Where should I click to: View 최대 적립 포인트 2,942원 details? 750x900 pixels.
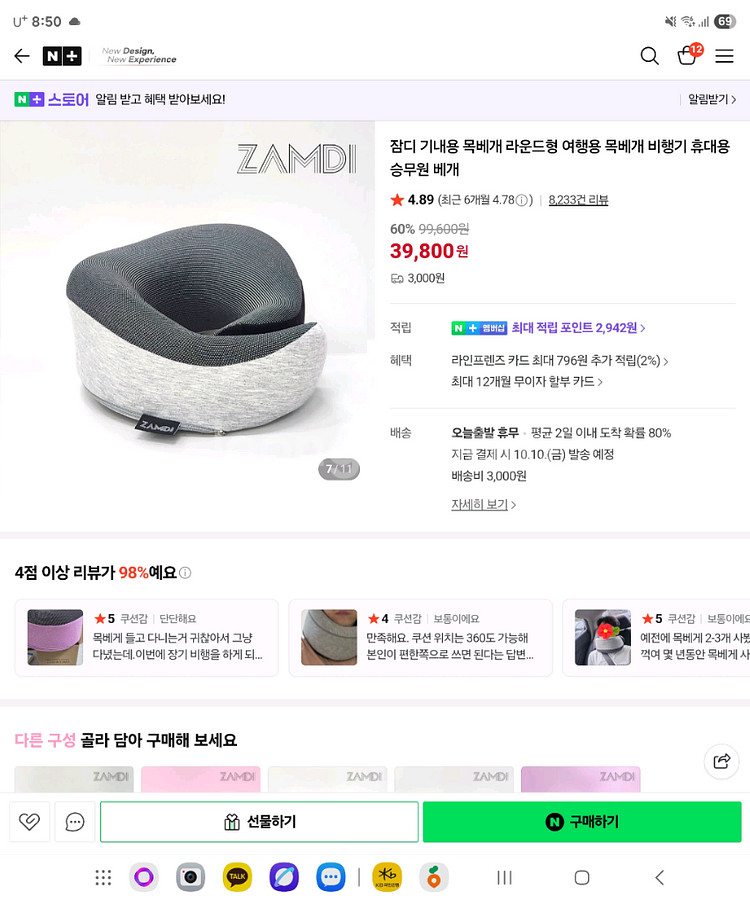[578, 328]
